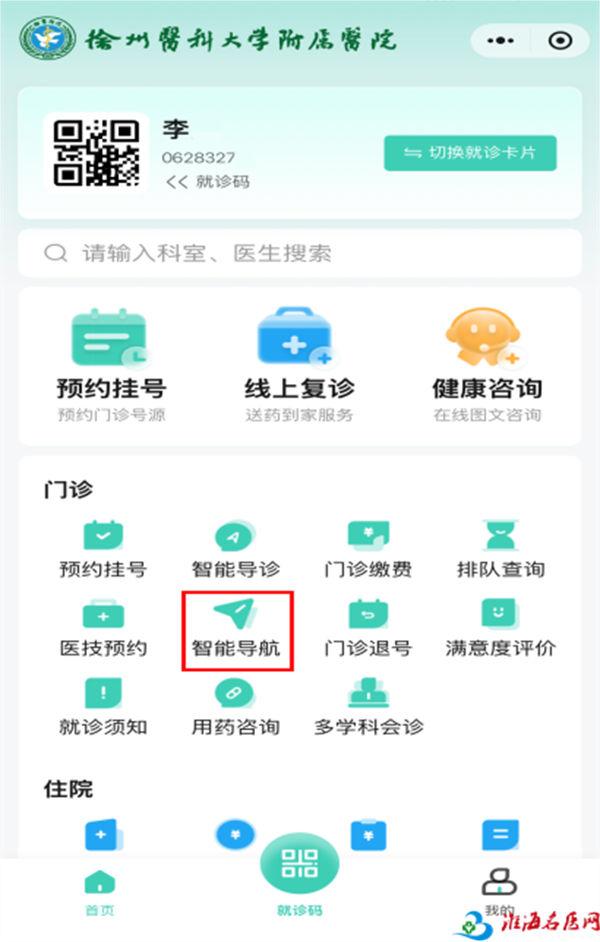Screen dimensions: 600x942
Task: View 就诊须知 notice
Action: pyautogui.click(x=103, y=707)
